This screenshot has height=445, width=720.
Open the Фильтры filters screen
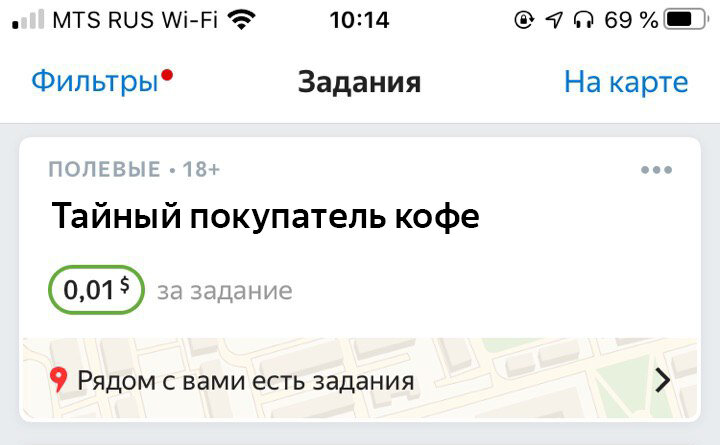(x=95, y=82)
